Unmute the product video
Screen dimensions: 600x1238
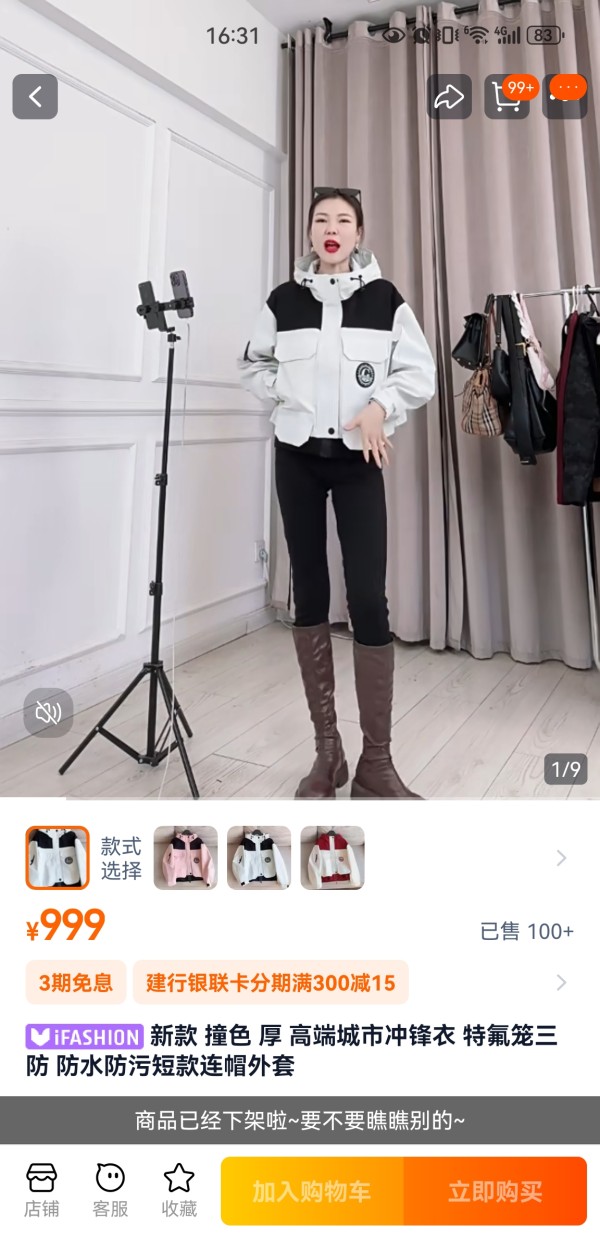pos(48,713)
